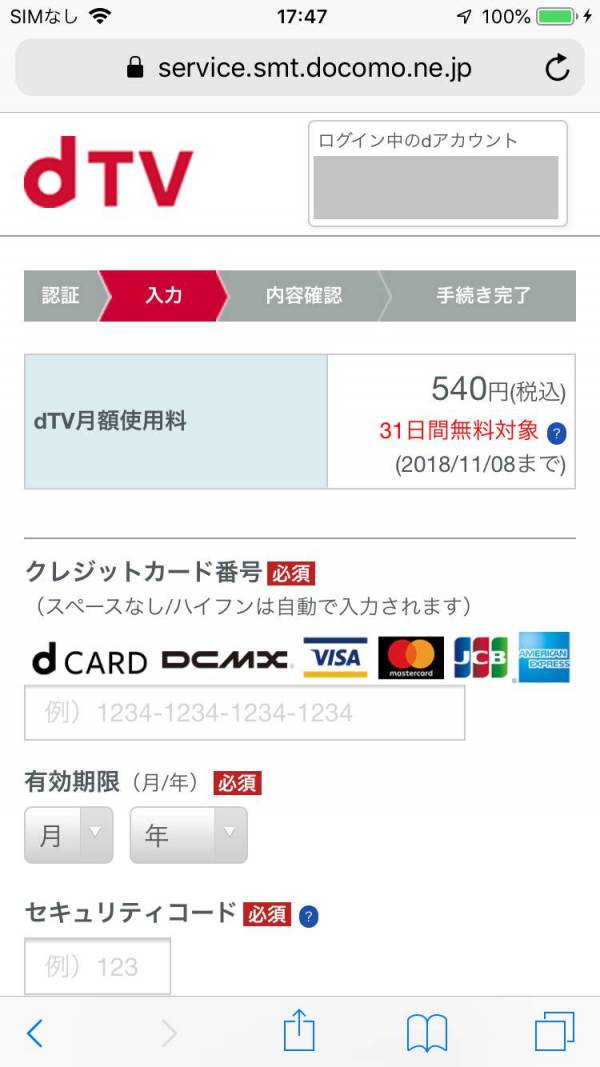This screenshot has height=1067, width=600.
Task: Tap the service.smt.docomo.ne.jp address bar
Action: (299, 68)
